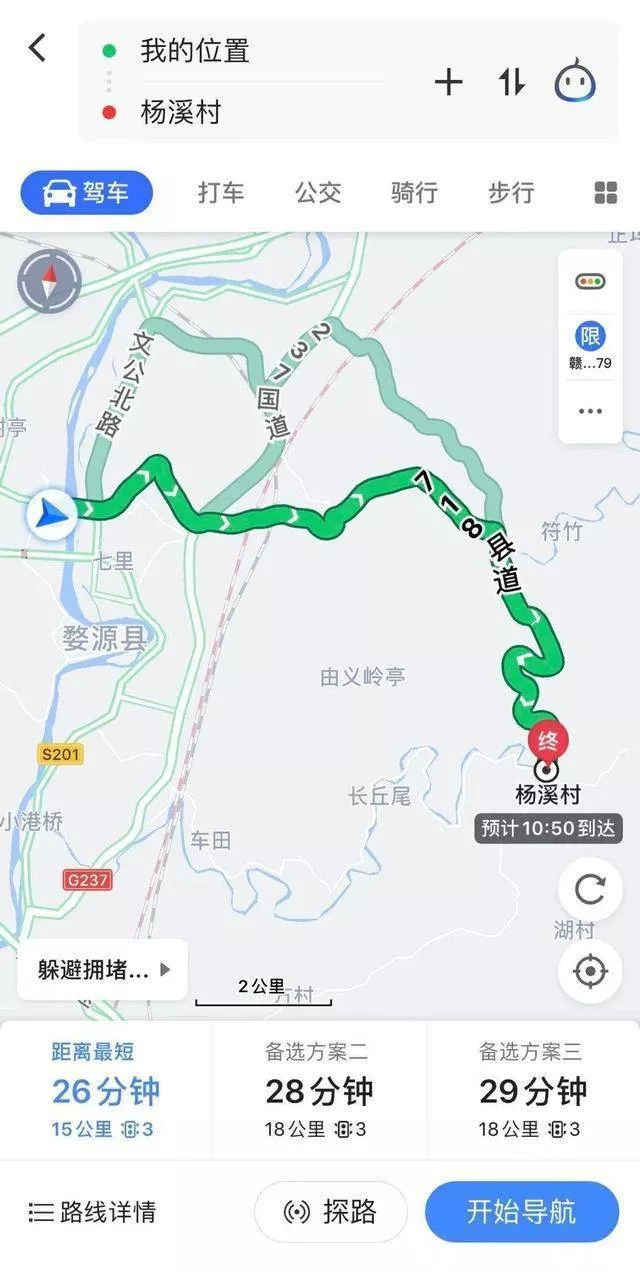
Task: Open more travel modes grid icon
Action: click(x=606, y=193)
